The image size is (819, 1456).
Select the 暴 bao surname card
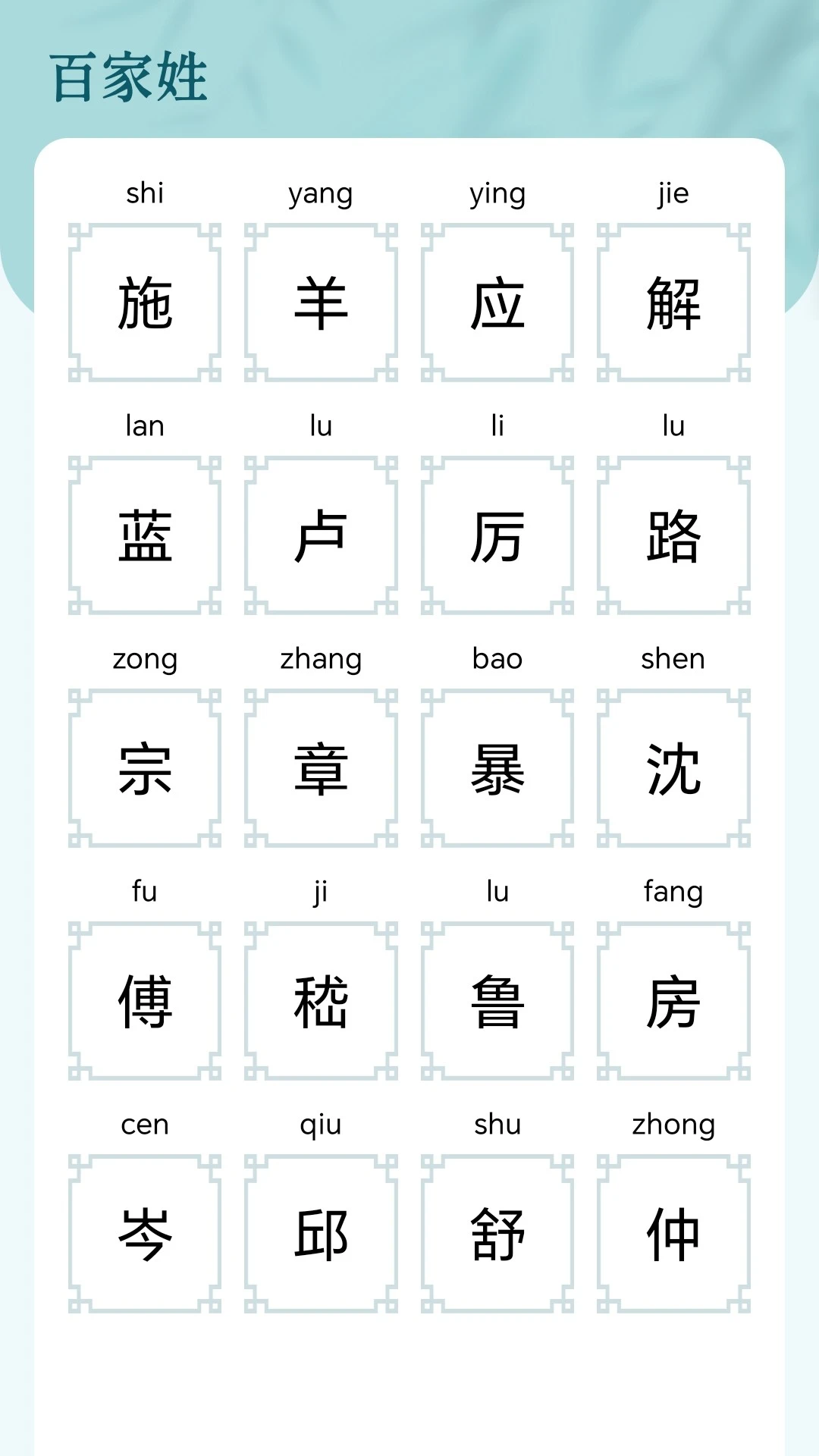[497, 768]
